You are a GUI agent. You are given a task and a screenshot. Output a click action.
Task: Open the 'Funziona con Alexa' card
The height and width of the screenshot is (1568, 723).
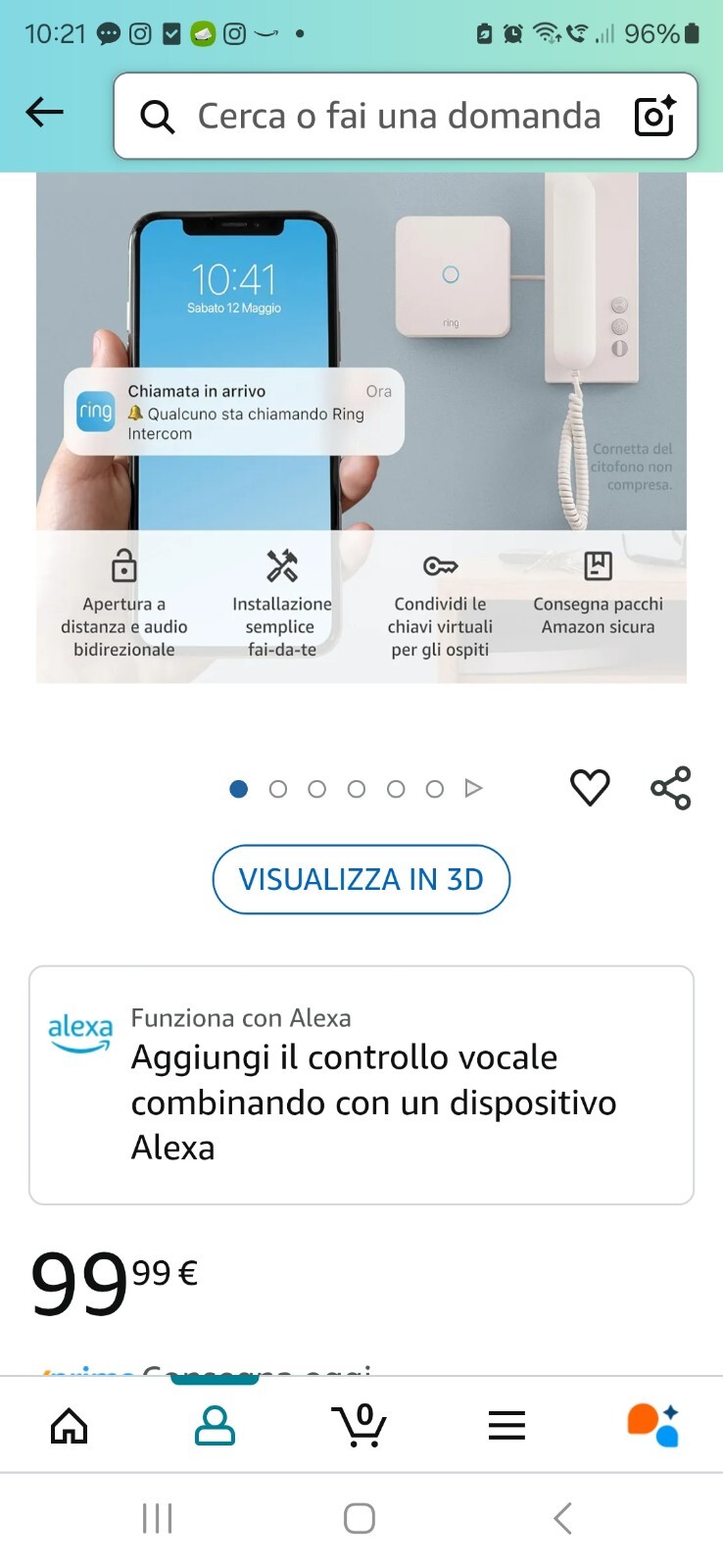361,1085
